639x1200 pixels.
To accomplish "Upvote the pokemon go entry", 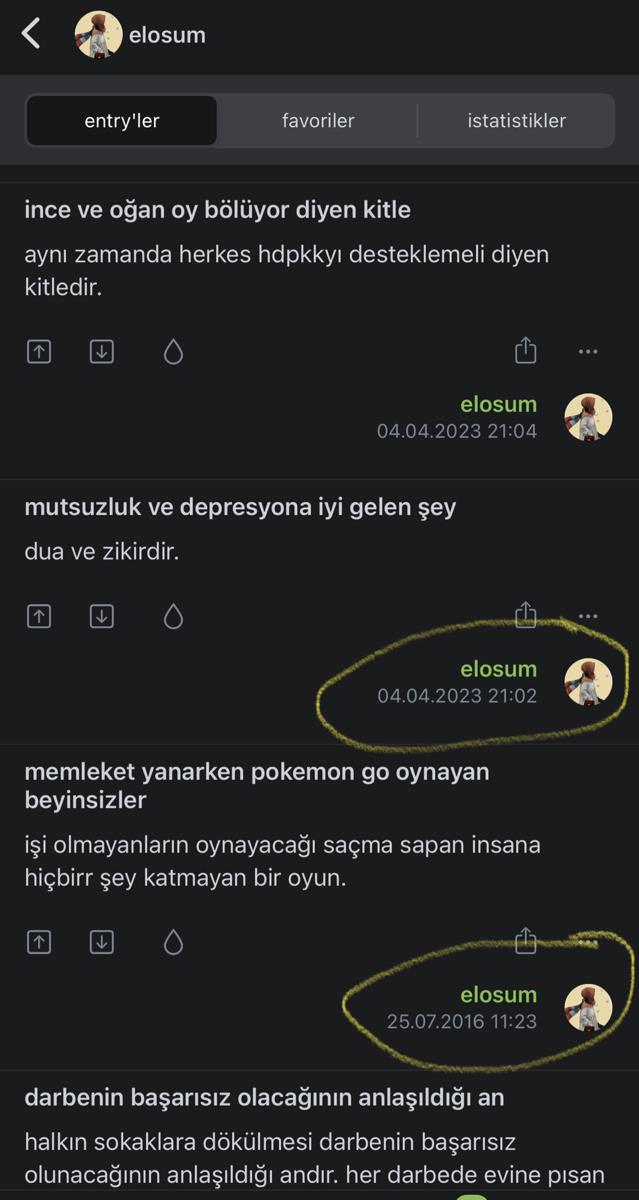I will (x=38, y=941).
